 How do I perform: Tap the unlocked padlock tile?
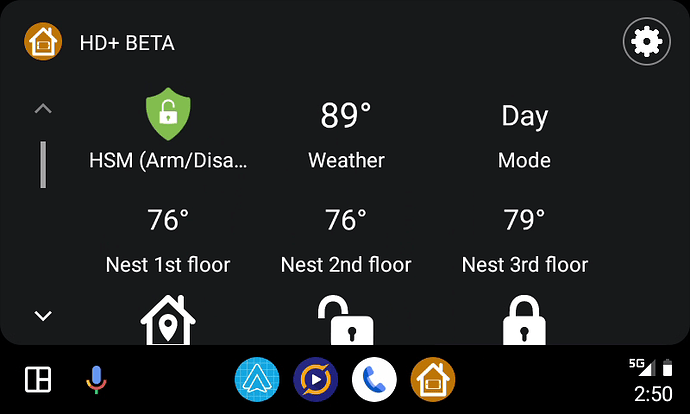click(346, 320)
